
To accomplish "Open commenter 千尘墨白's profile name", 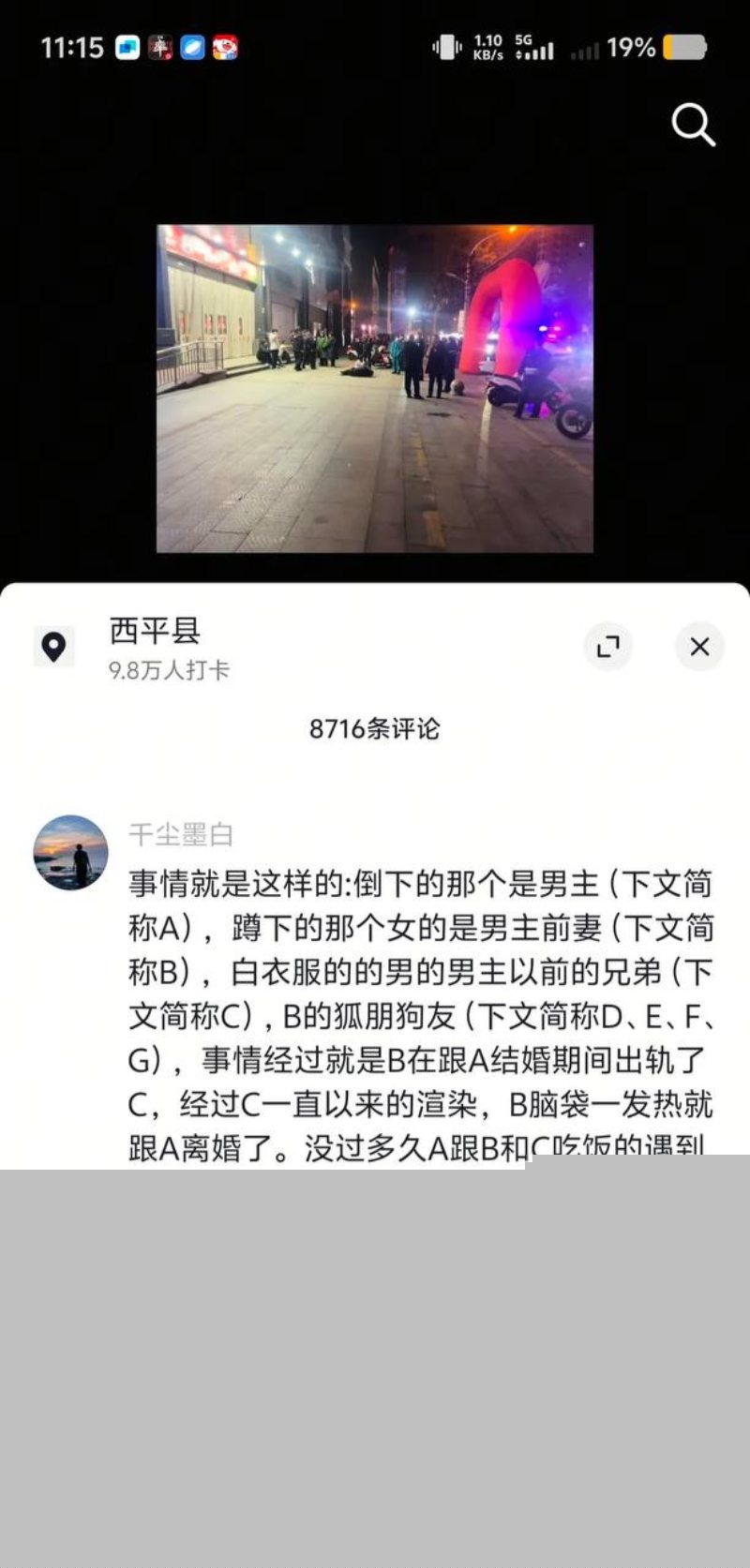I will [x=181, y=833].
